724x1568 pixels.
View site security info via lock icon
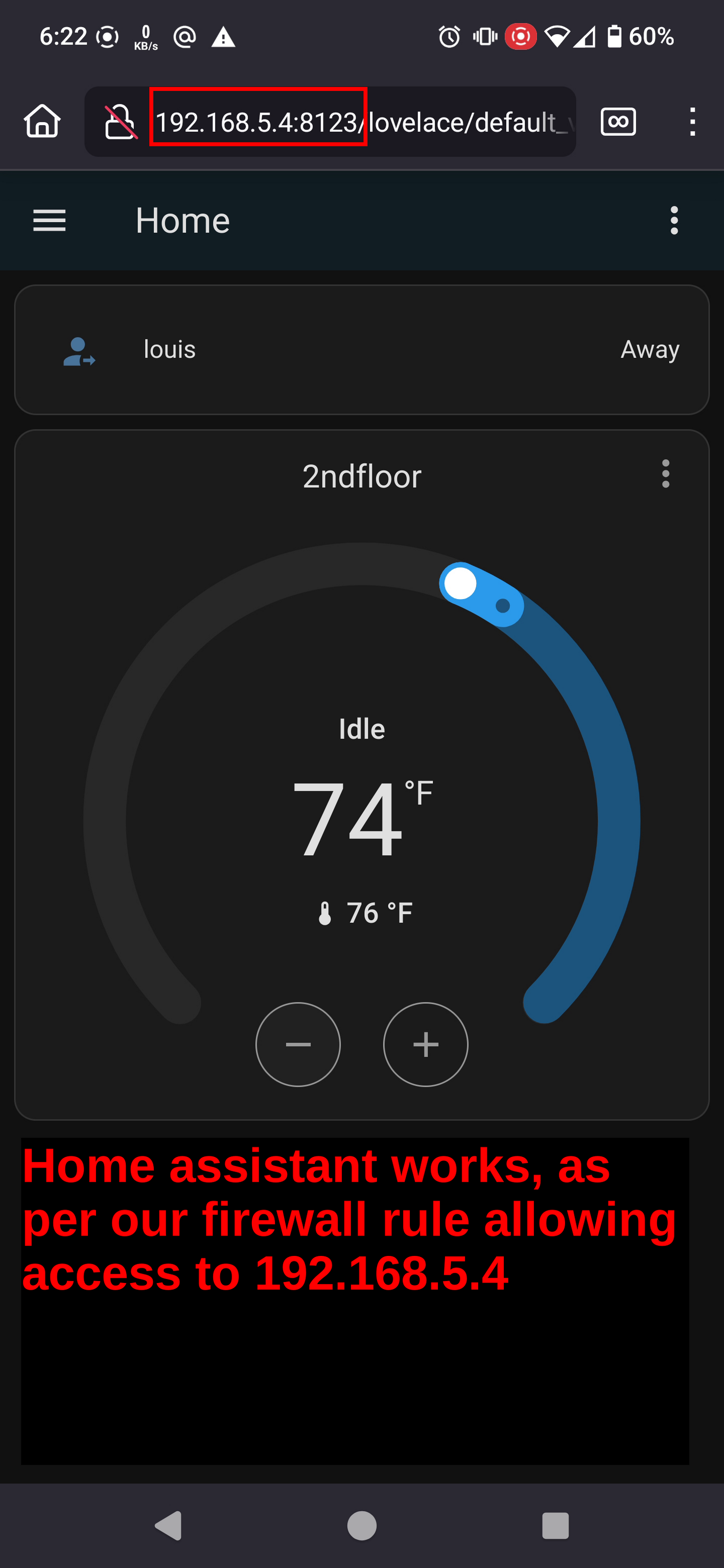click(120, 122)
